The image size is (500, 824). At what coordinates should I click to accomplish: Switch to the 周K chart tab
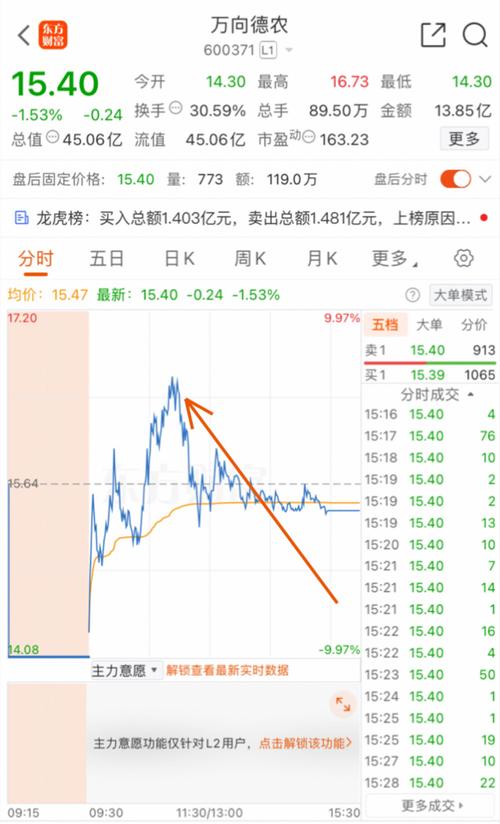250,259
